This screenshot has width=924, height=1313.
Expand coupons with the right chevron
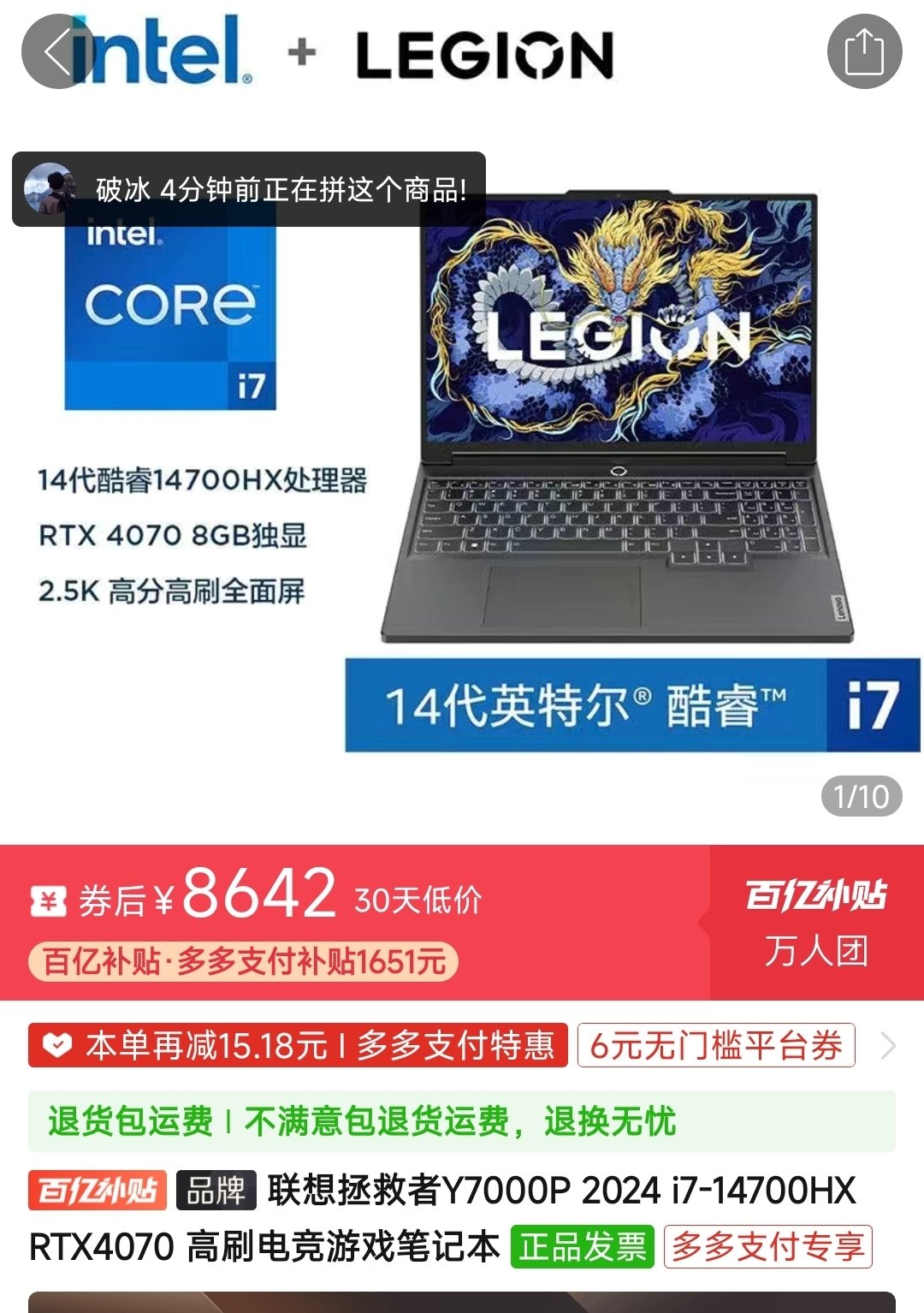pos(889,1045)
